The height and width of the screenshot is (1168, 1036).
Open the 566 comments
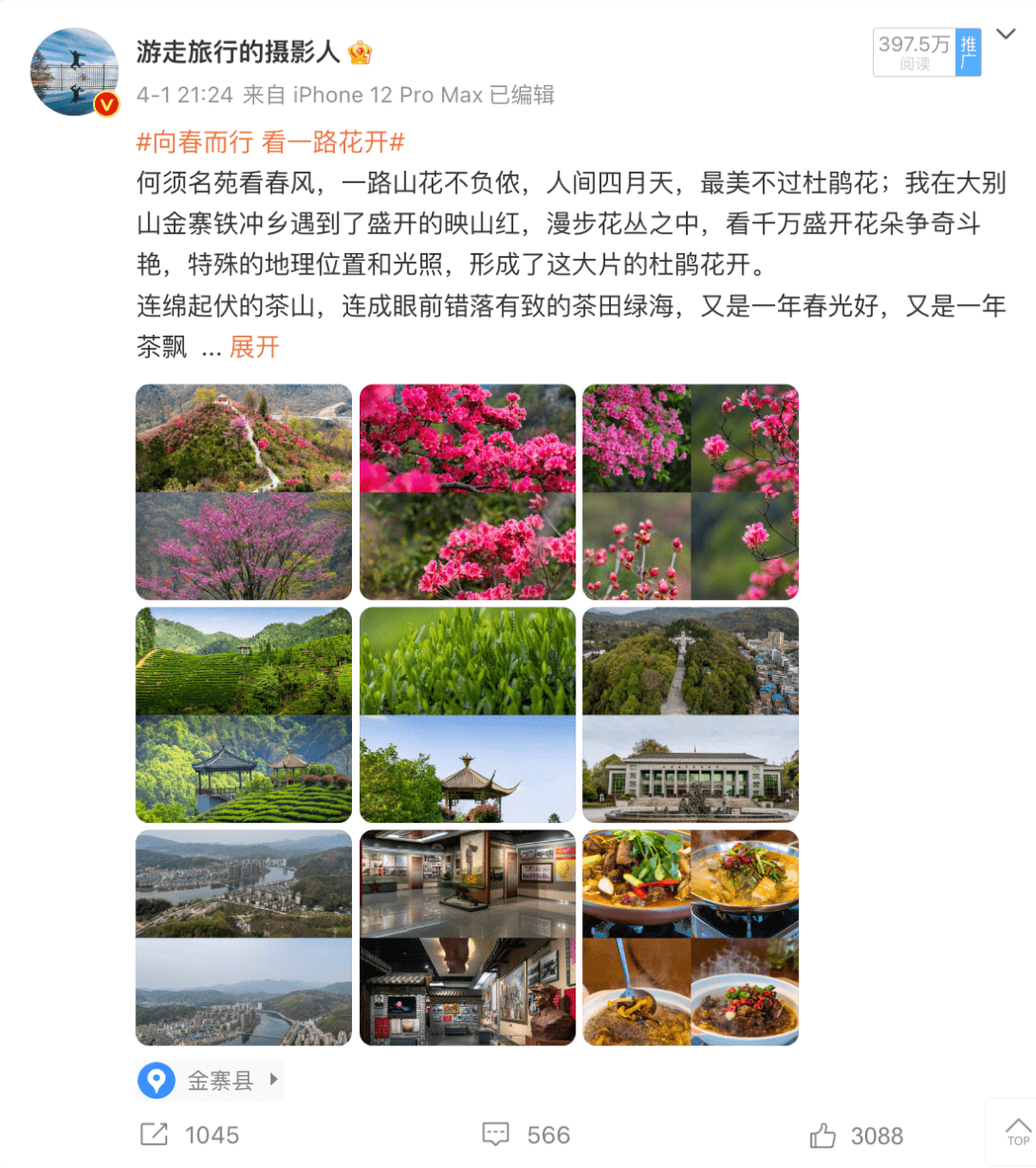(526, 1135)
